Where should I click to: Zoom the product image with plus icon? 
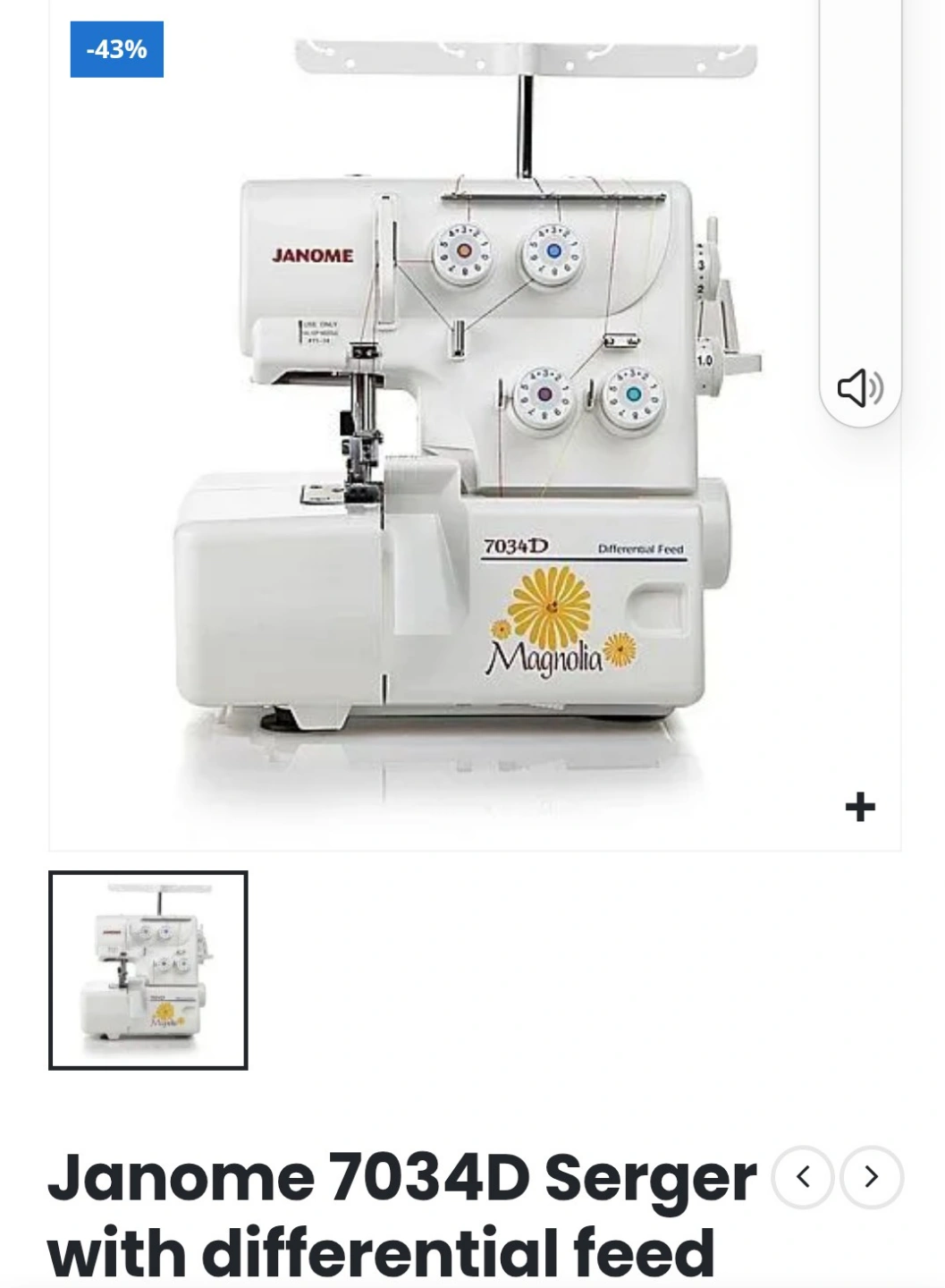click(x=859, y=807)
